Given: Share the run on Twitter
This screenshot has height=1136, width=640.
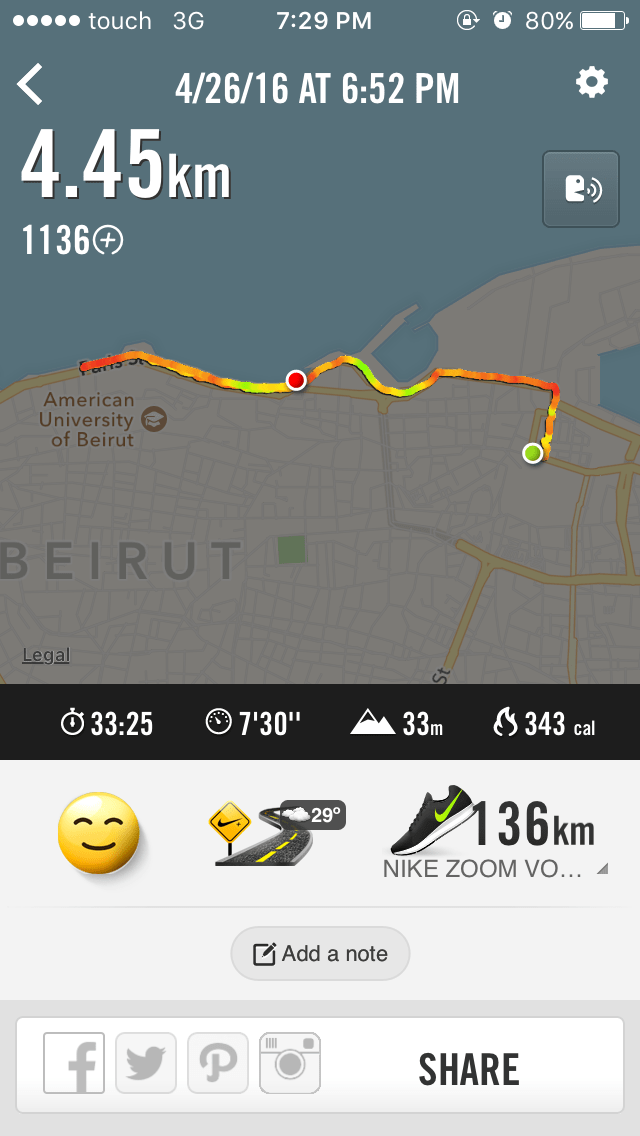Looking at the screenshot, I should coord(146,1062).
